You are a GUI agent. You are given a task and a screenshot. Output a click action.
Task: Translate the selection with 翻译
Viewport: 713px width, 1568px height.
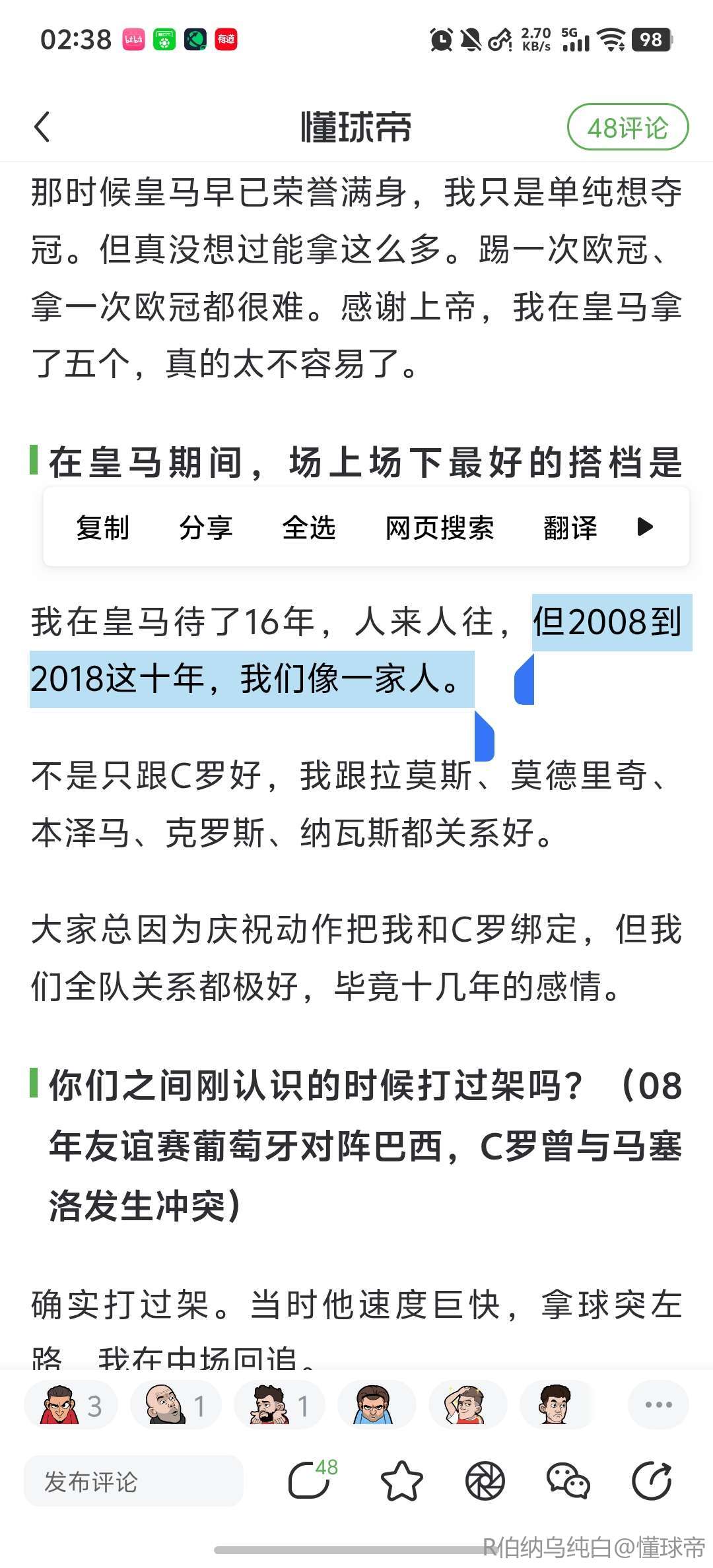coord(570,527)
